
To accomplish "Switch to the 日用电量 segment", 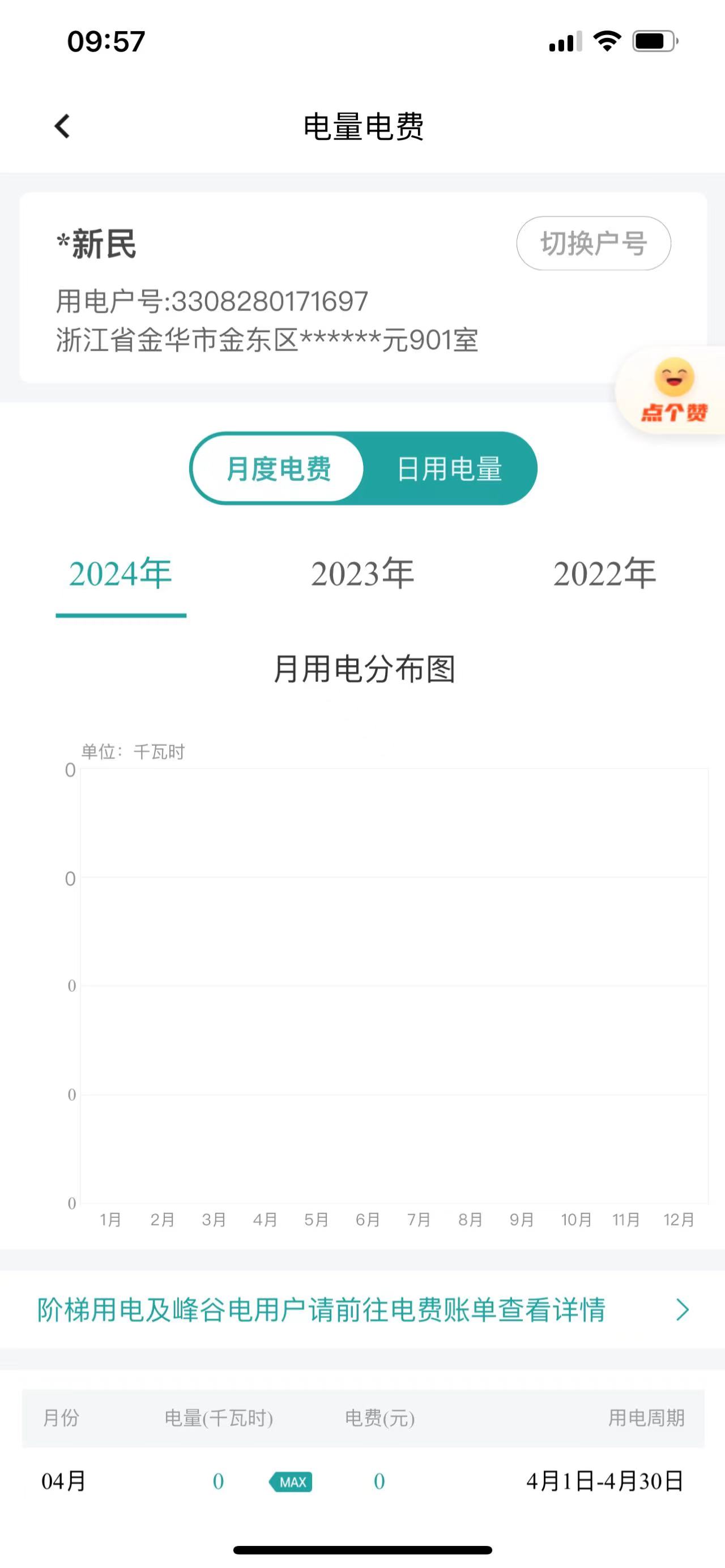I will tap(449, 469).
